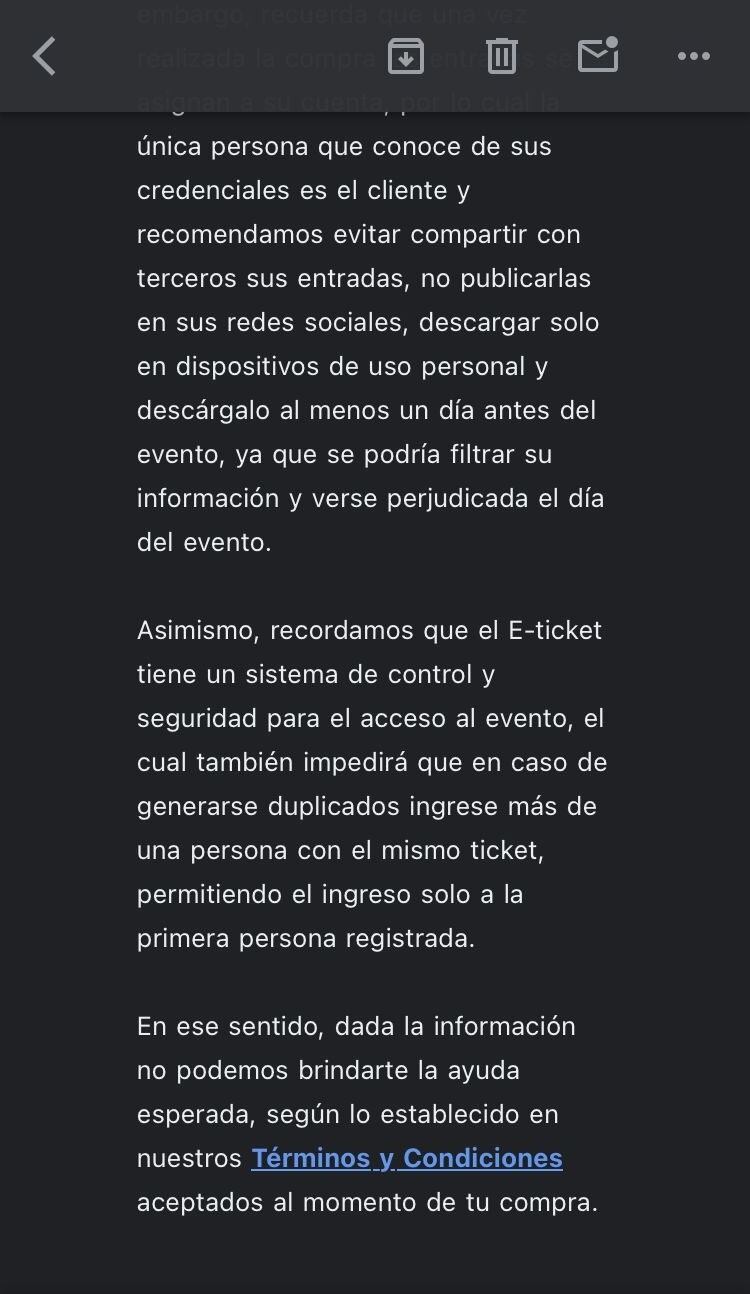This screenshot has height=1294, width=750.
Task: Tap the download arrow inside the archive icon
Action: coord(403,60)
